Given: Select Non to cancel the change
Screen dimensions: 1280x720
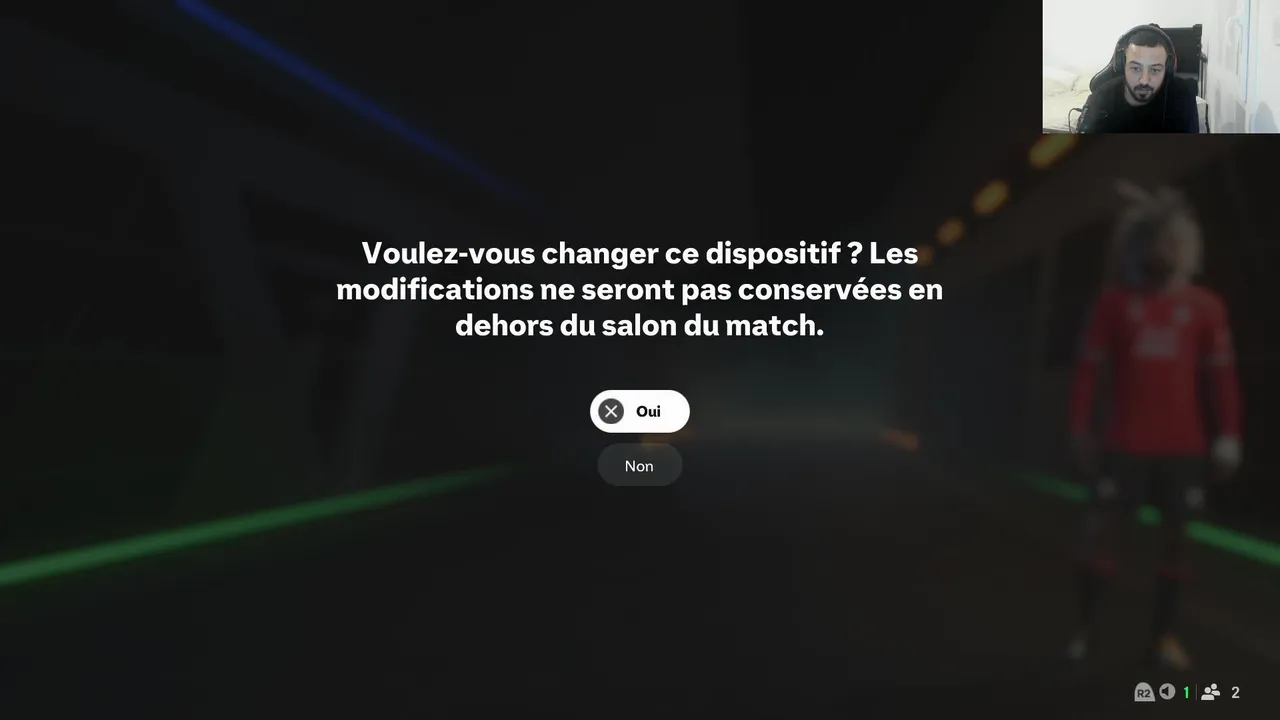Looking at the screenshot, I should [639, 466].
